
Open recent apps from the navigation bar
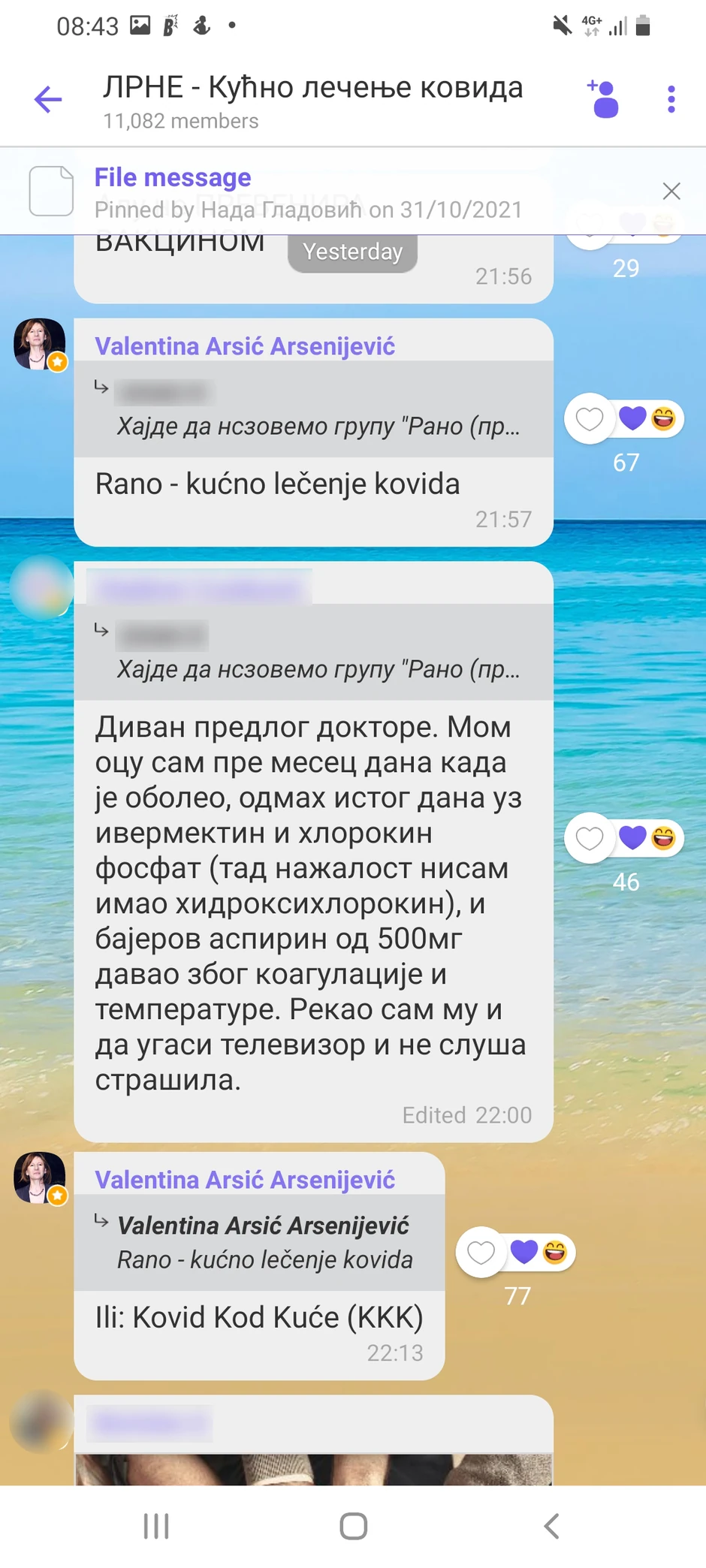pos(156,1526)
